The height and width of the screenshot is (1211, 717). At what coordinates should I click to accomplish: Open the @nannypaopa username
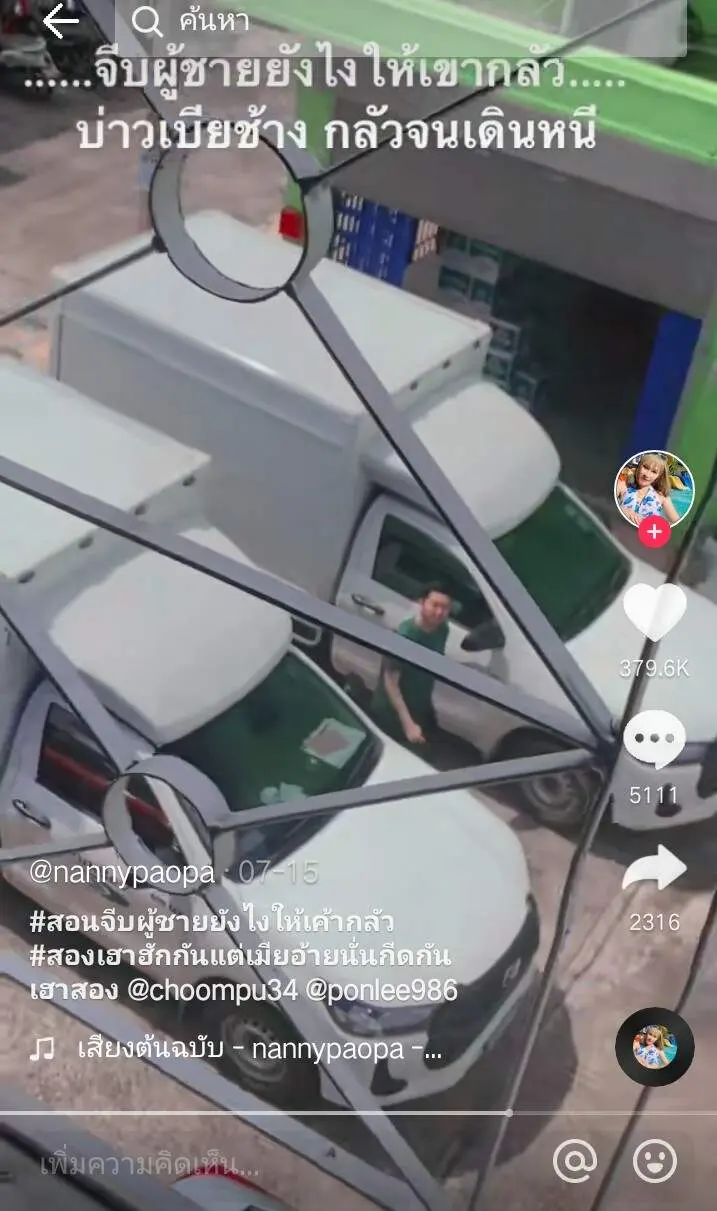click(122, 873)
